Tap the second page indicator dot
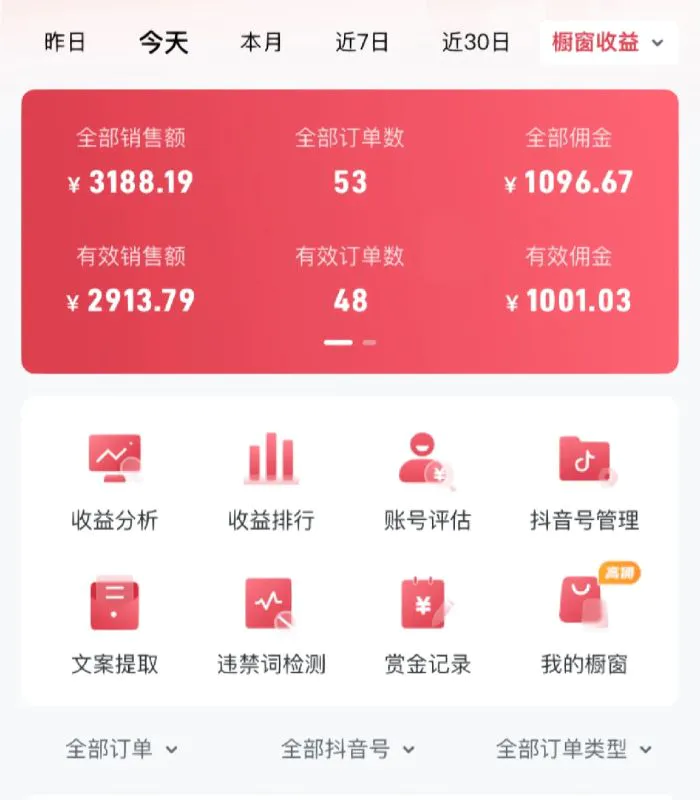This screenshot has height=800, width=700. (369, 342)
